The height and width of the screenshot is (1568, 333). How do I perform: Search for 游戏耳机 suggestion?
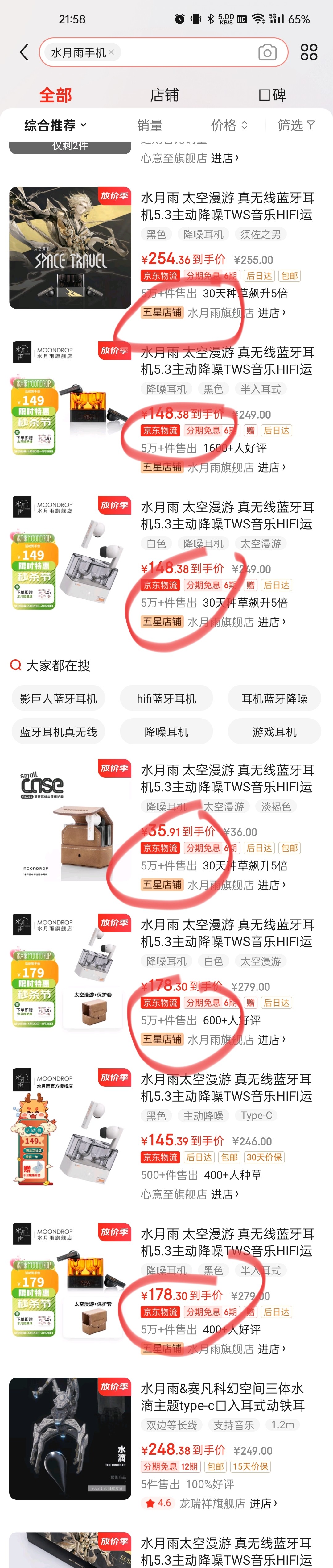[x=274, y=732]
